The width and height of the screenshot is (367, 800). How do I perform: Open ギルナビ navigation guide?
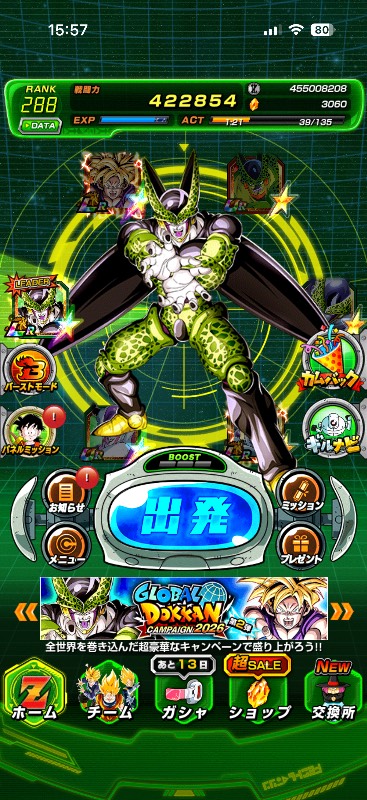pos(335,423)
